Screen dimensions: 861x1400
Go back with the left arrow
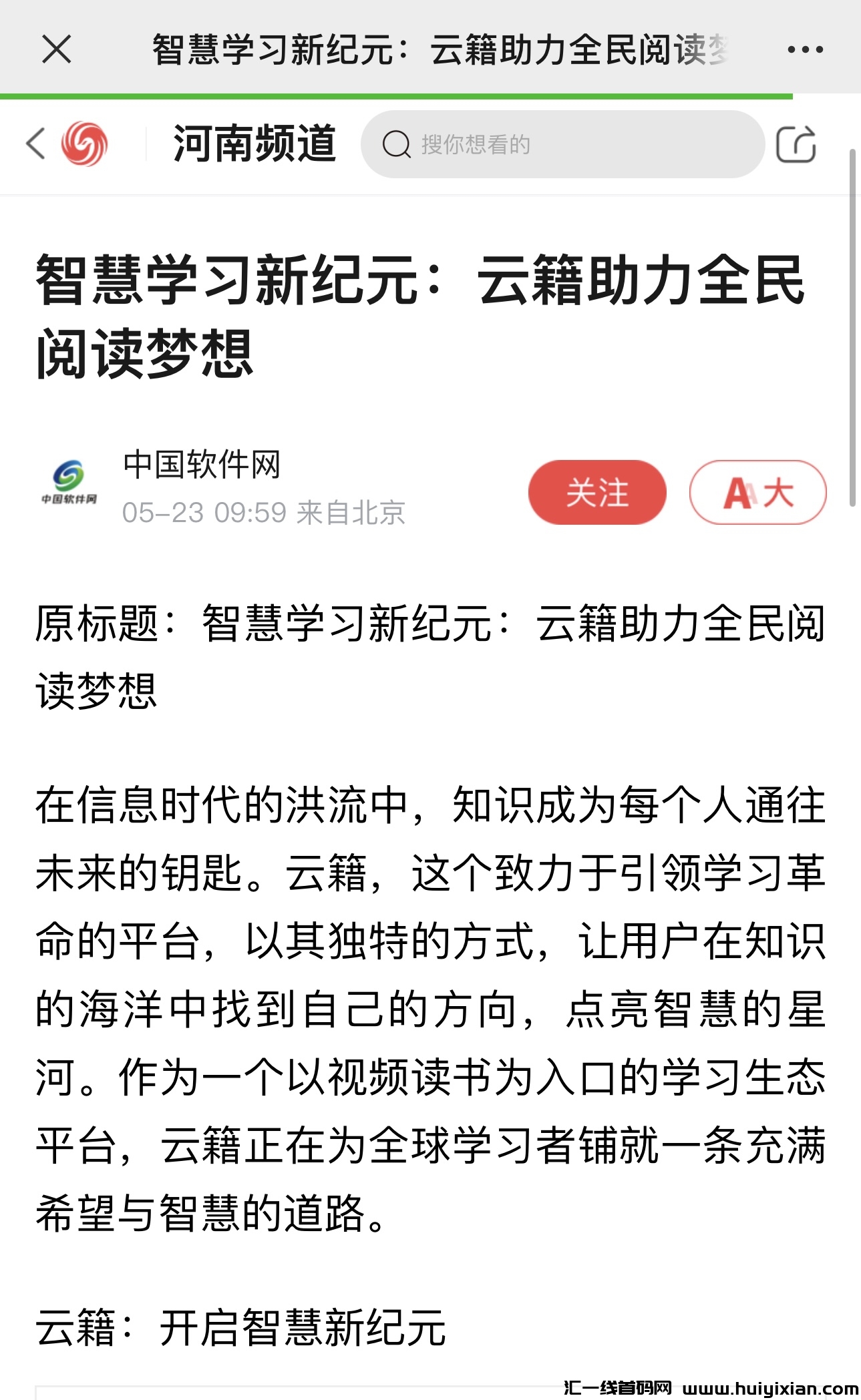(x=35, y=144)
